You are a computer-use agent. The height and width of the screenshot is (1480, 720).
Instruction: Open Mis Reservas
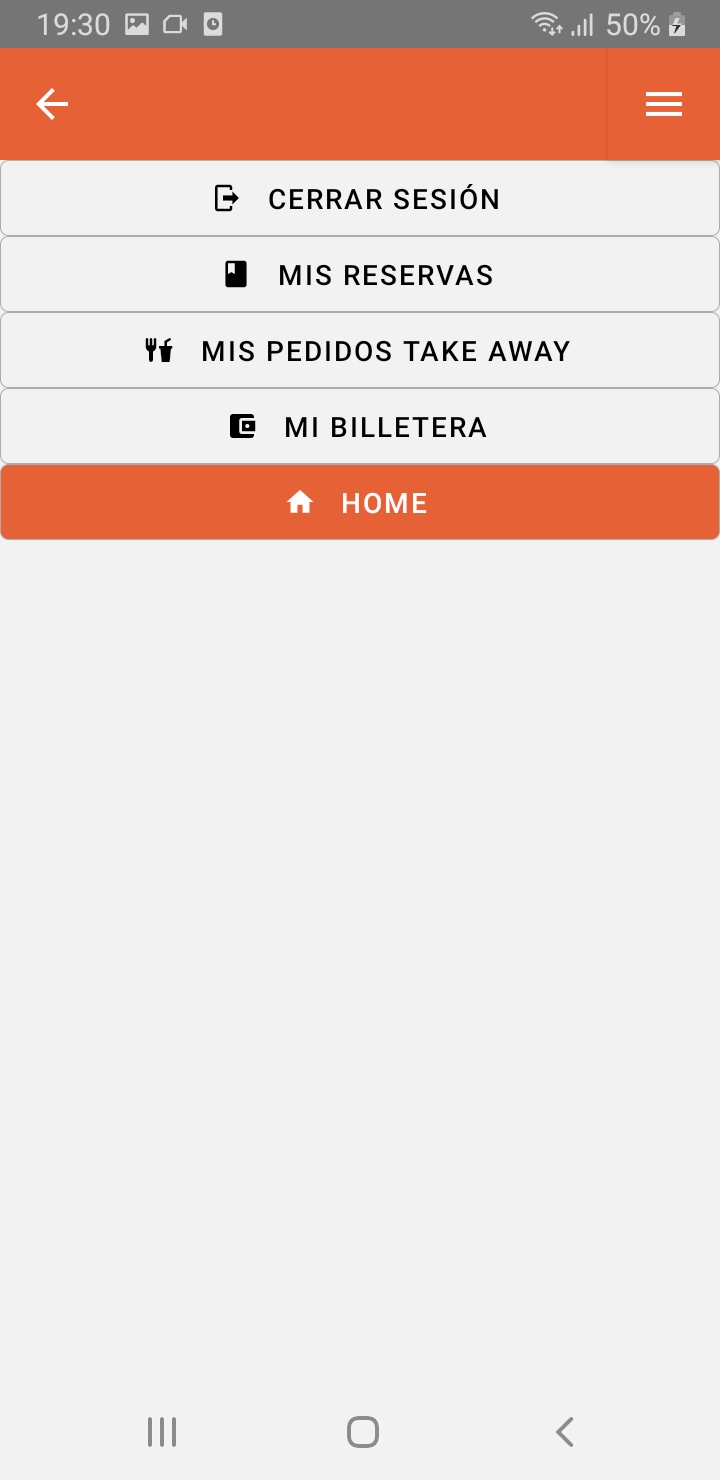click(x=360, y=275)
